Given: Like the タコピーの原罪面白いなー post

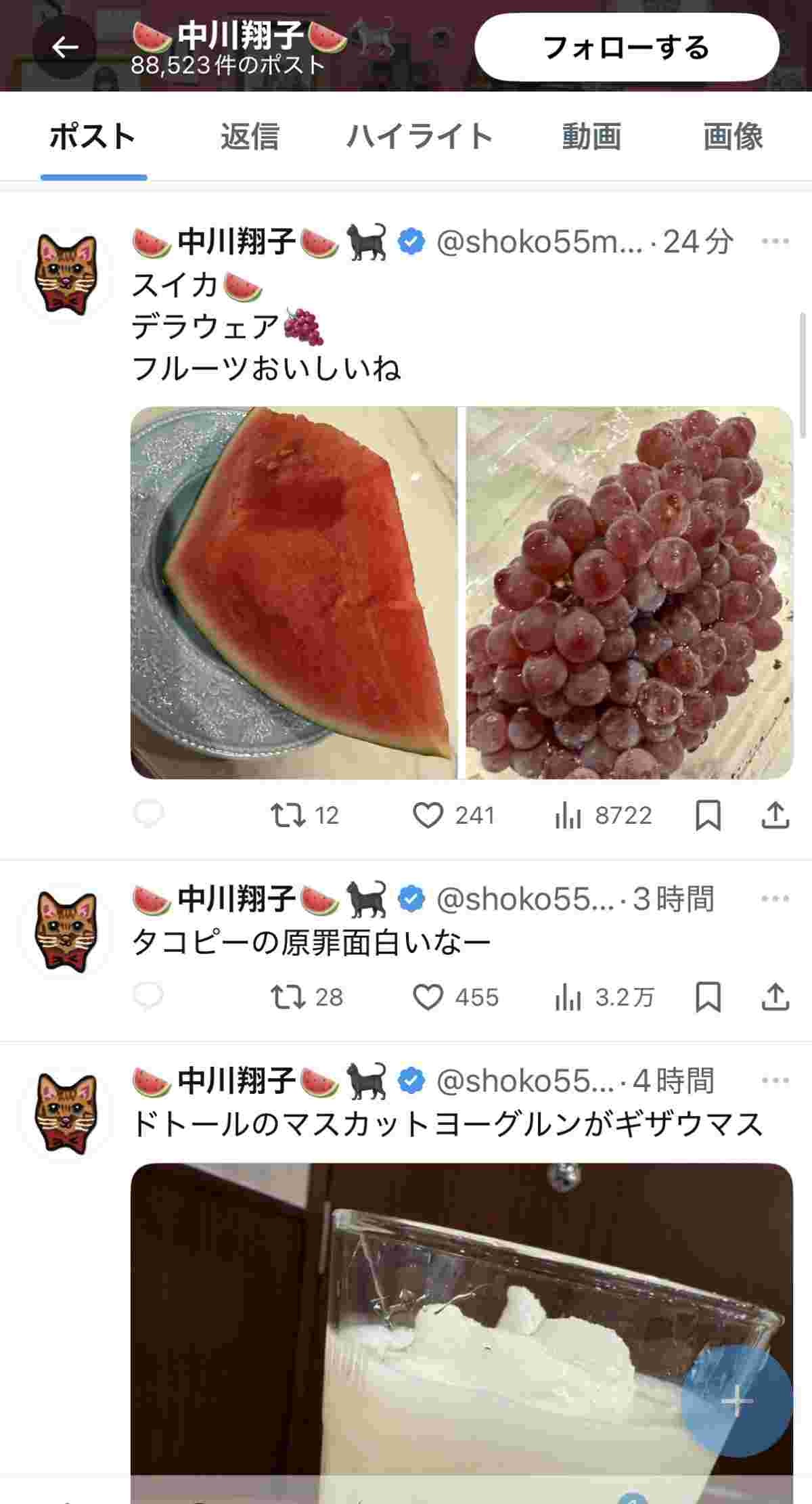Looking at the screenshot, I should pos(428,997).
